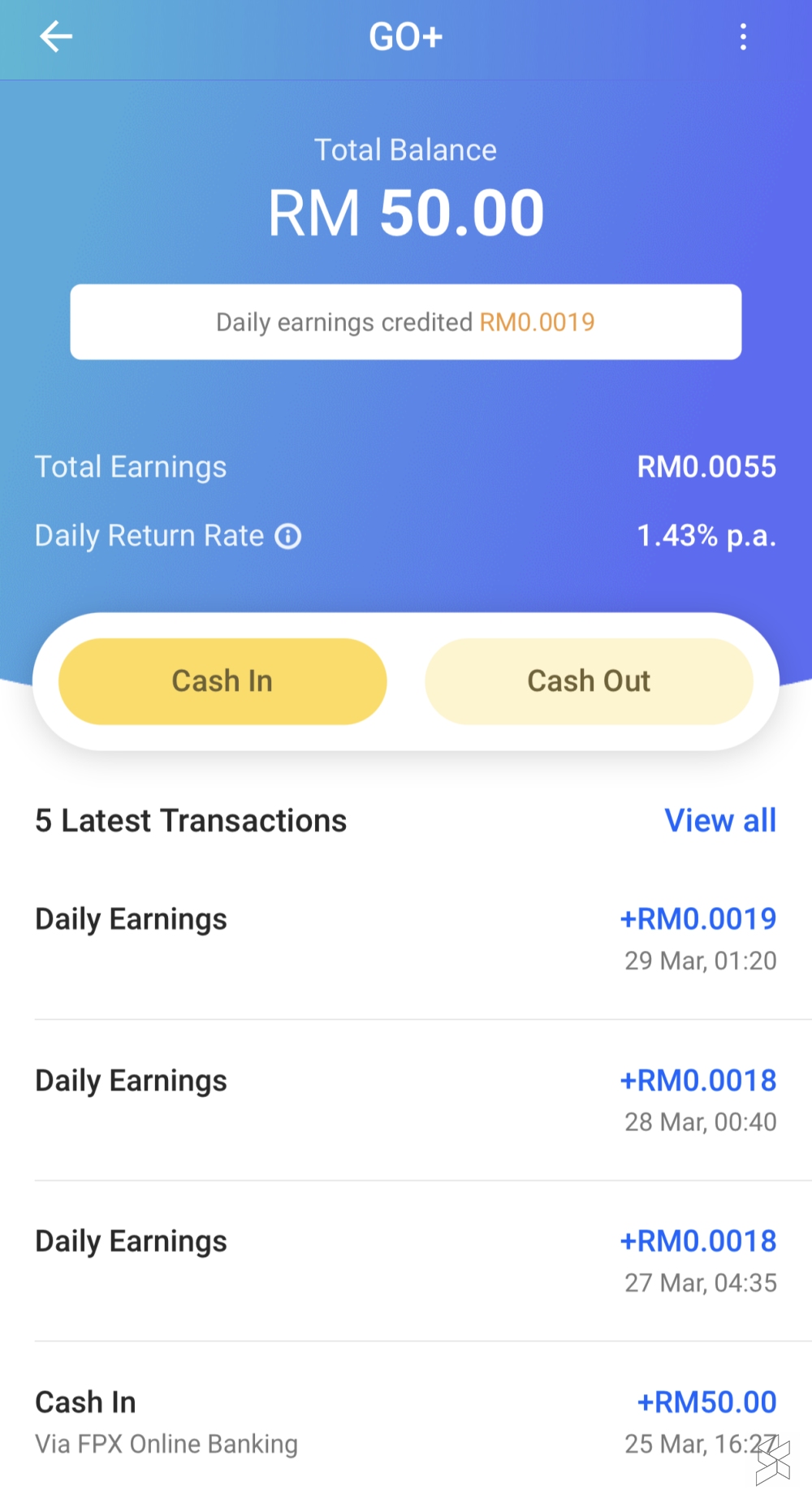Go back using the arrow icon
Viewport: 812px width, 1499px height.
coord(56,37)
